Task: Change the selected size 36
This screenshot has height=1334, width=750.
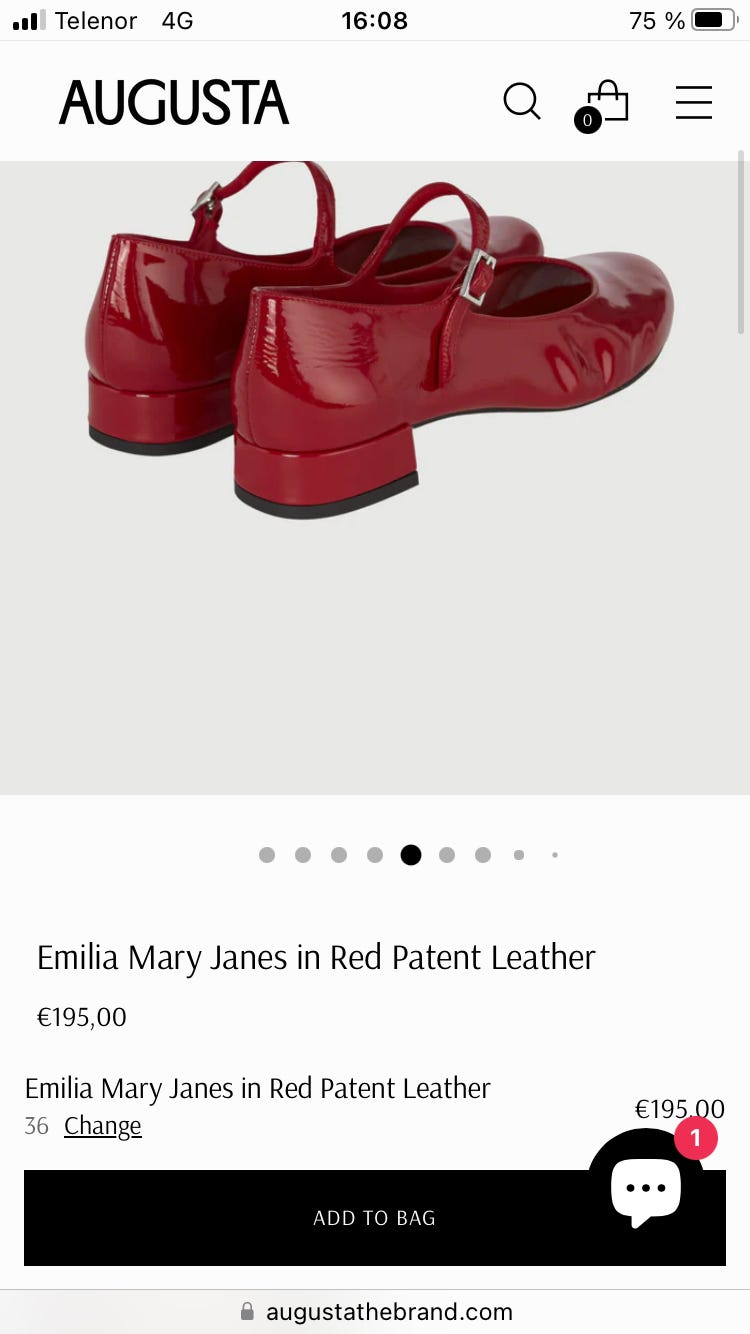Action: 102,1126
